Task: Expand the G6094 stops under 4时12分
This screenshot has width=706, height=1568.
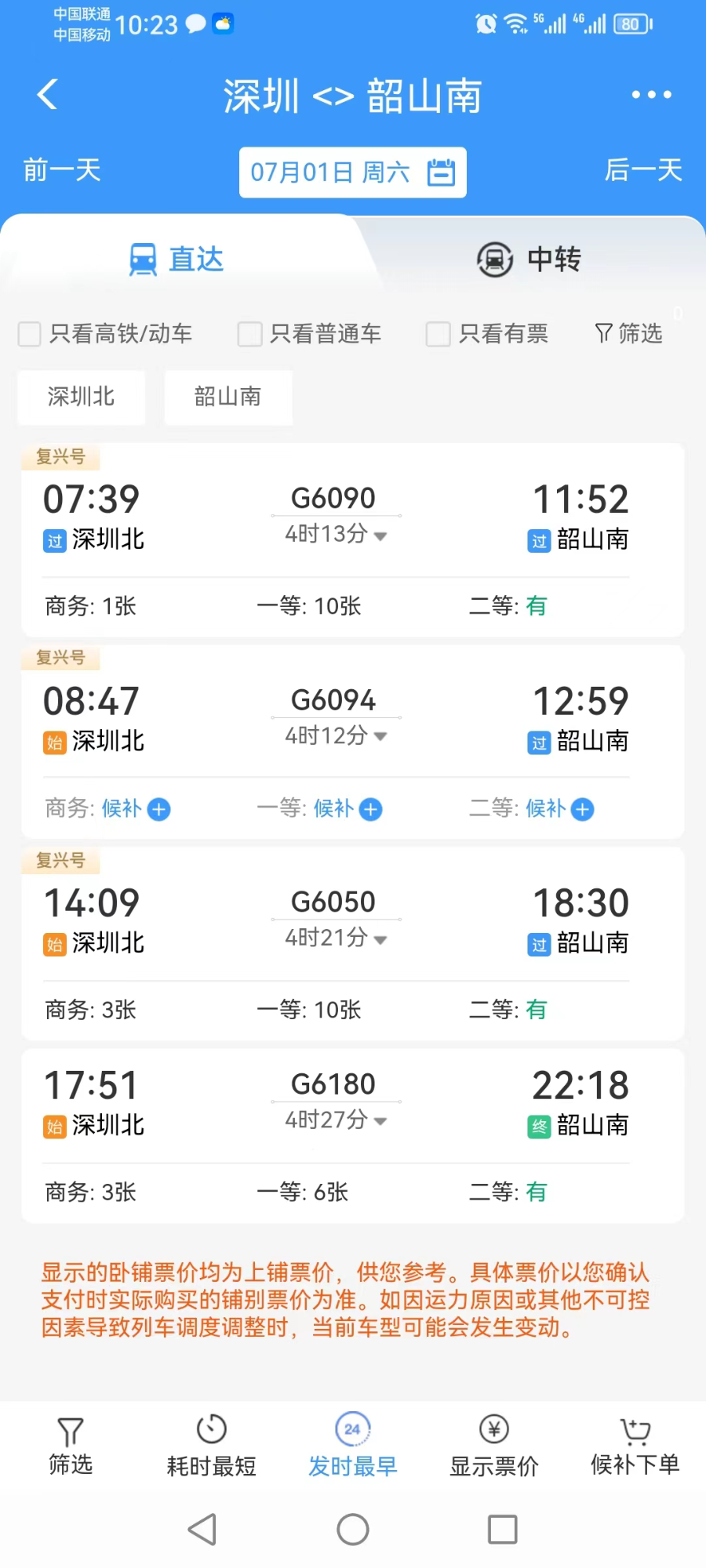Action: click(336, 736)
